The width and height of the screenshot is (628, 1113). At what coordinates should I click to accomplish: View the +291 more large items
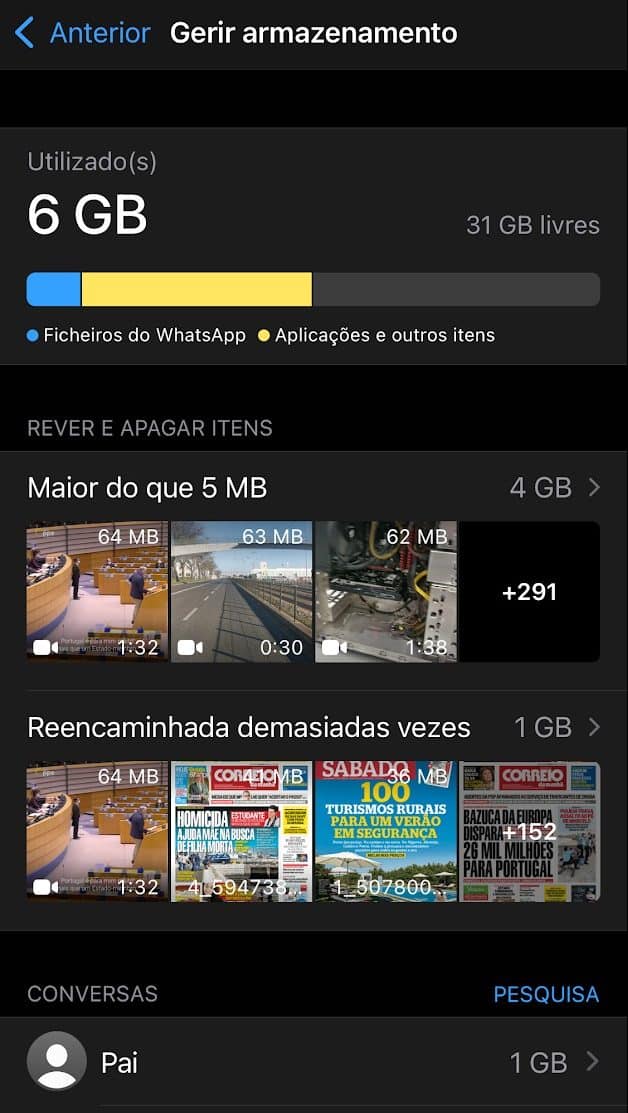530,591
